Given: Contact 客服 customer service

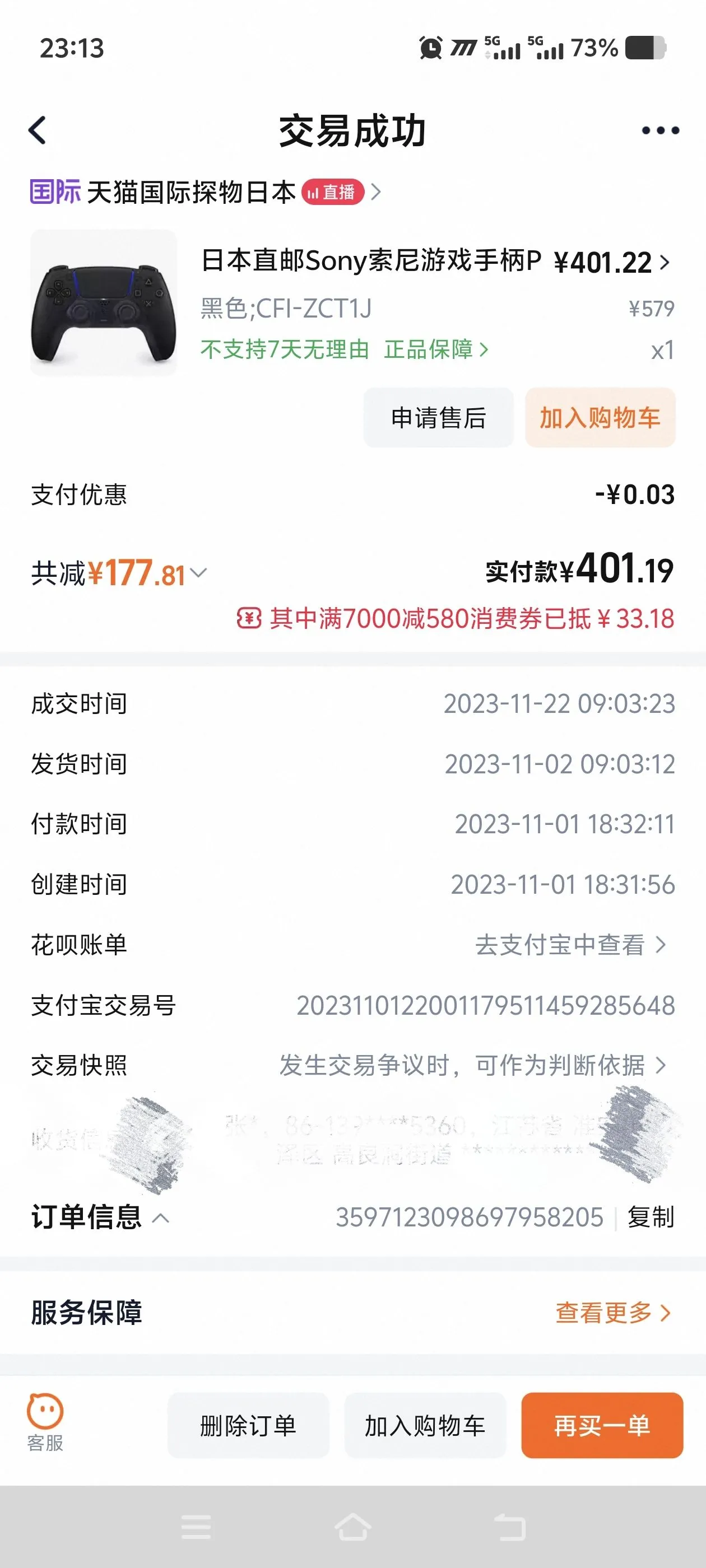Looking at the screenshot, I should [45, 1423].
